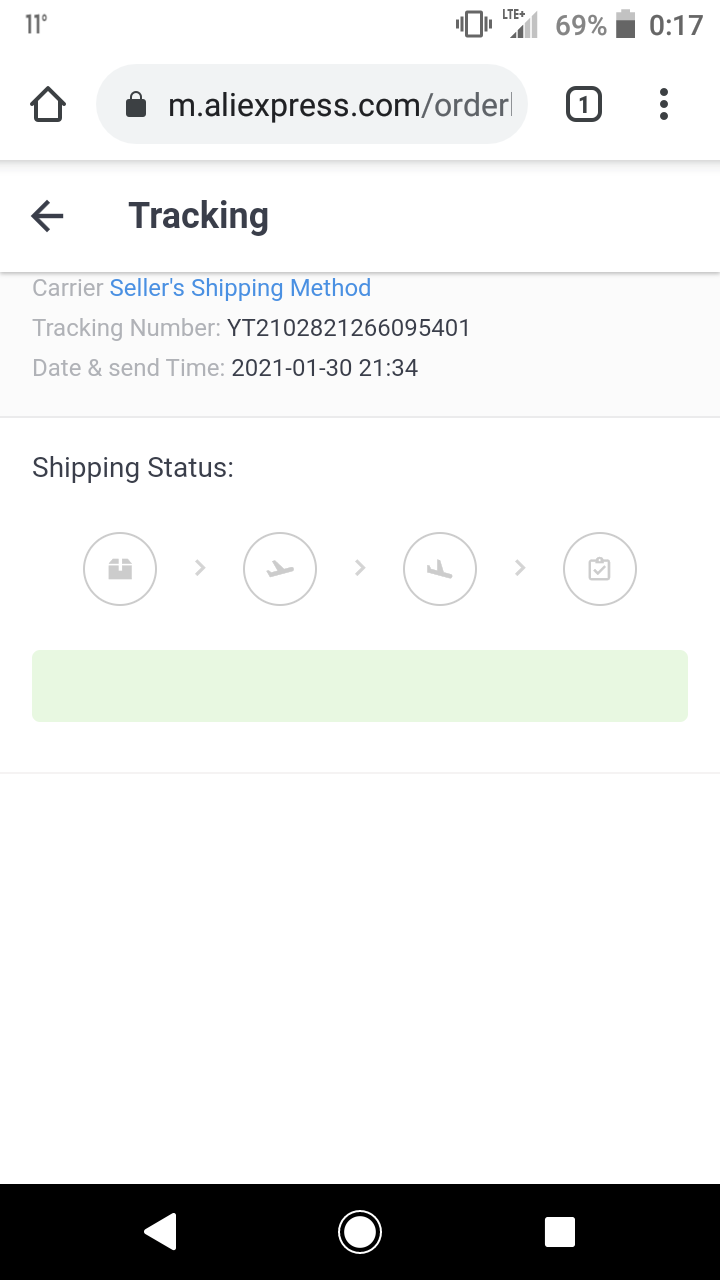Open the Chrome home page

(x=48, y=104)
